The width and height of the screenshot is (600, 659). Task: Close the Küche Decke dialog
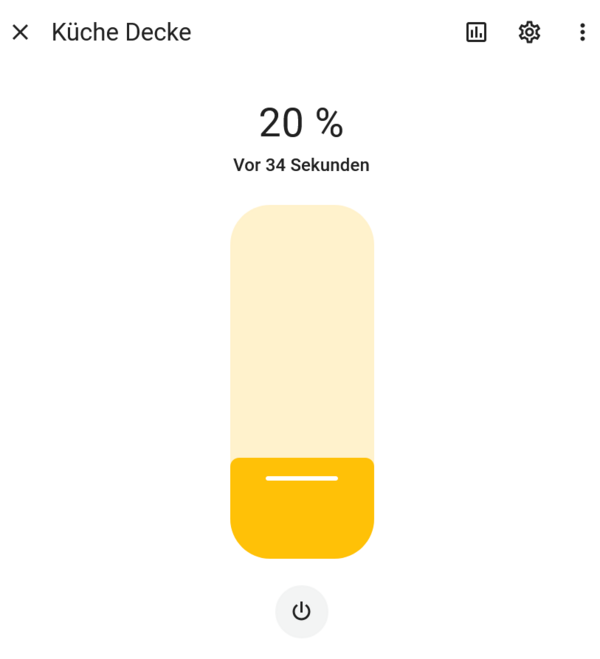click(x=20, y=33)
